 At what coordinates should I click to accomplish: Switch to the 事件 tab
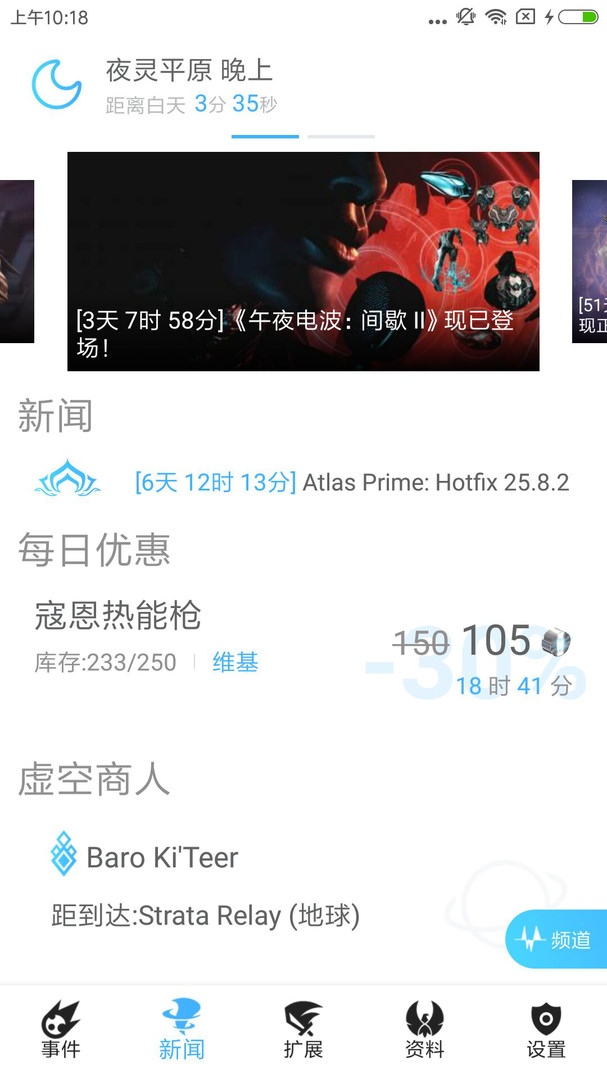61,1032
